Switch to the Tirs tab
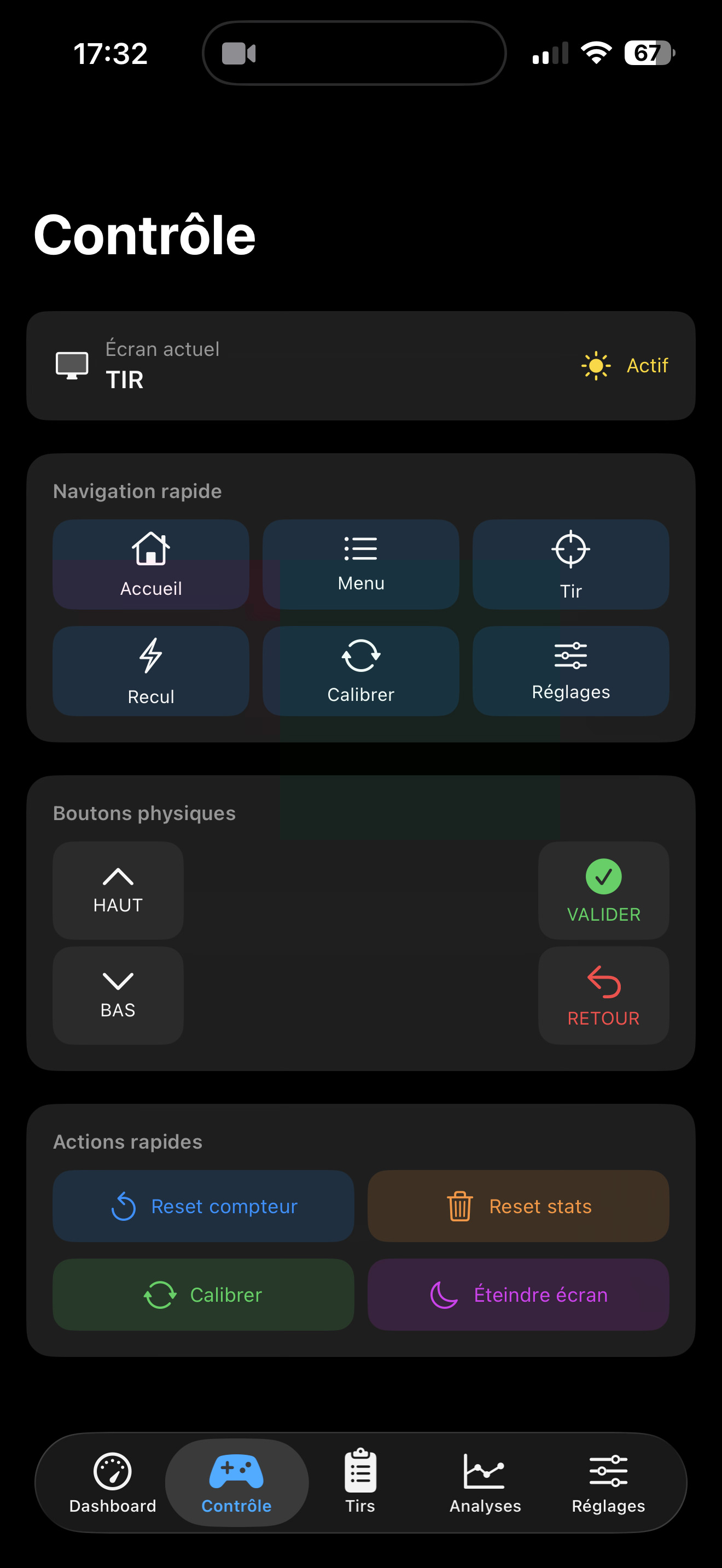Image resolution: width=722 pixels, height=1568 pixels. tap(360, 1482)
